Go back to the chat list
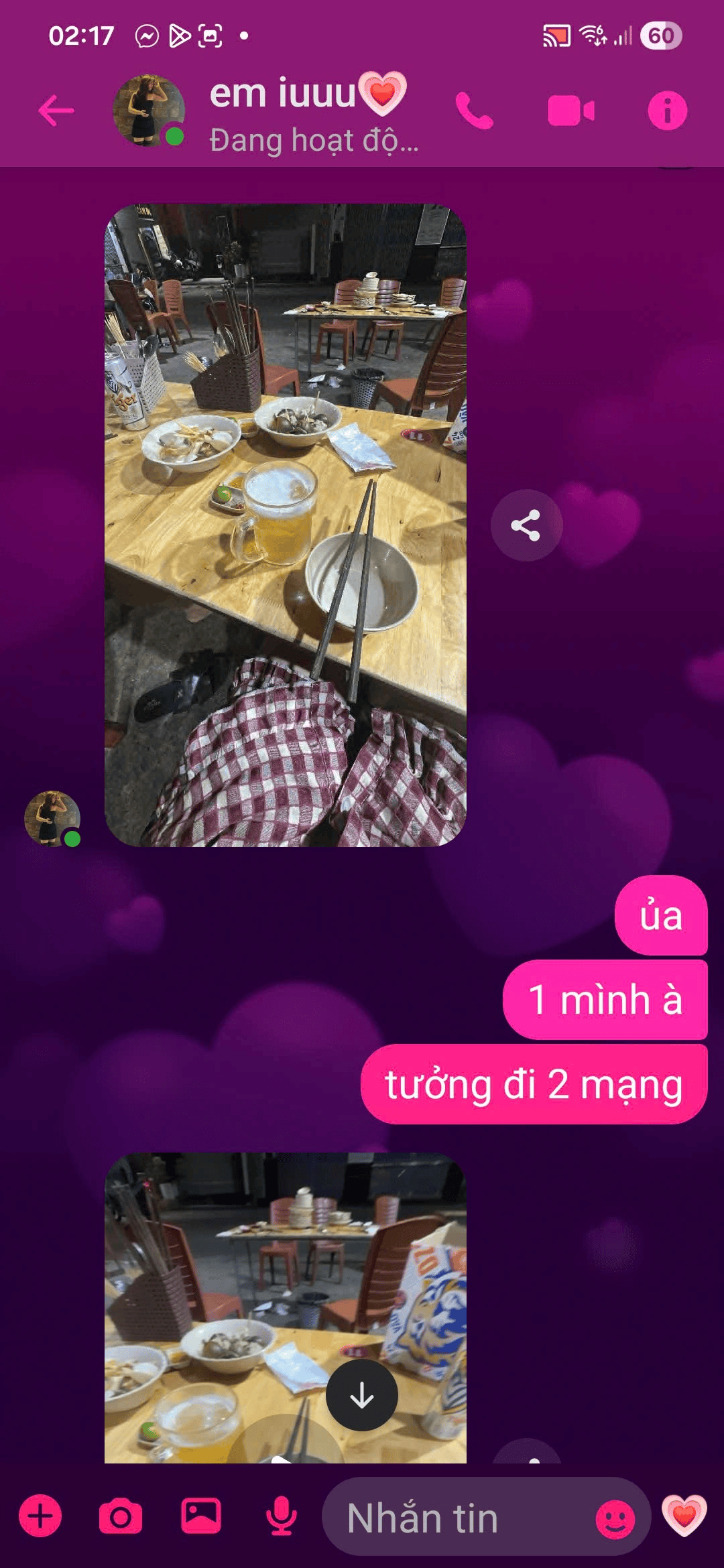724x1568 pixels. pyautogui.click(x=56, y=111)
